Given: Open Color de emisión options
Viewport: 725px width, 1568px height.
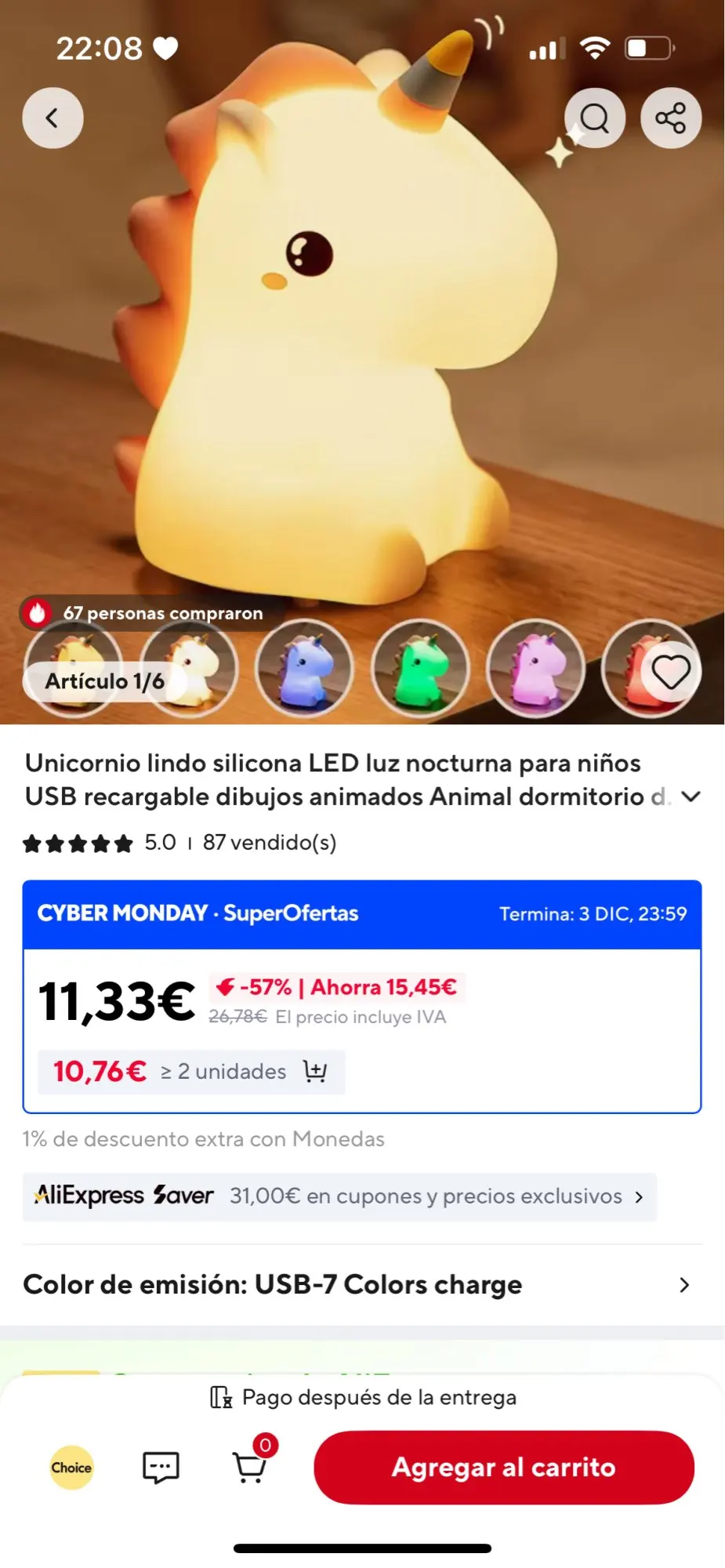Looking at the screenshot, I should click(362, 1285).
